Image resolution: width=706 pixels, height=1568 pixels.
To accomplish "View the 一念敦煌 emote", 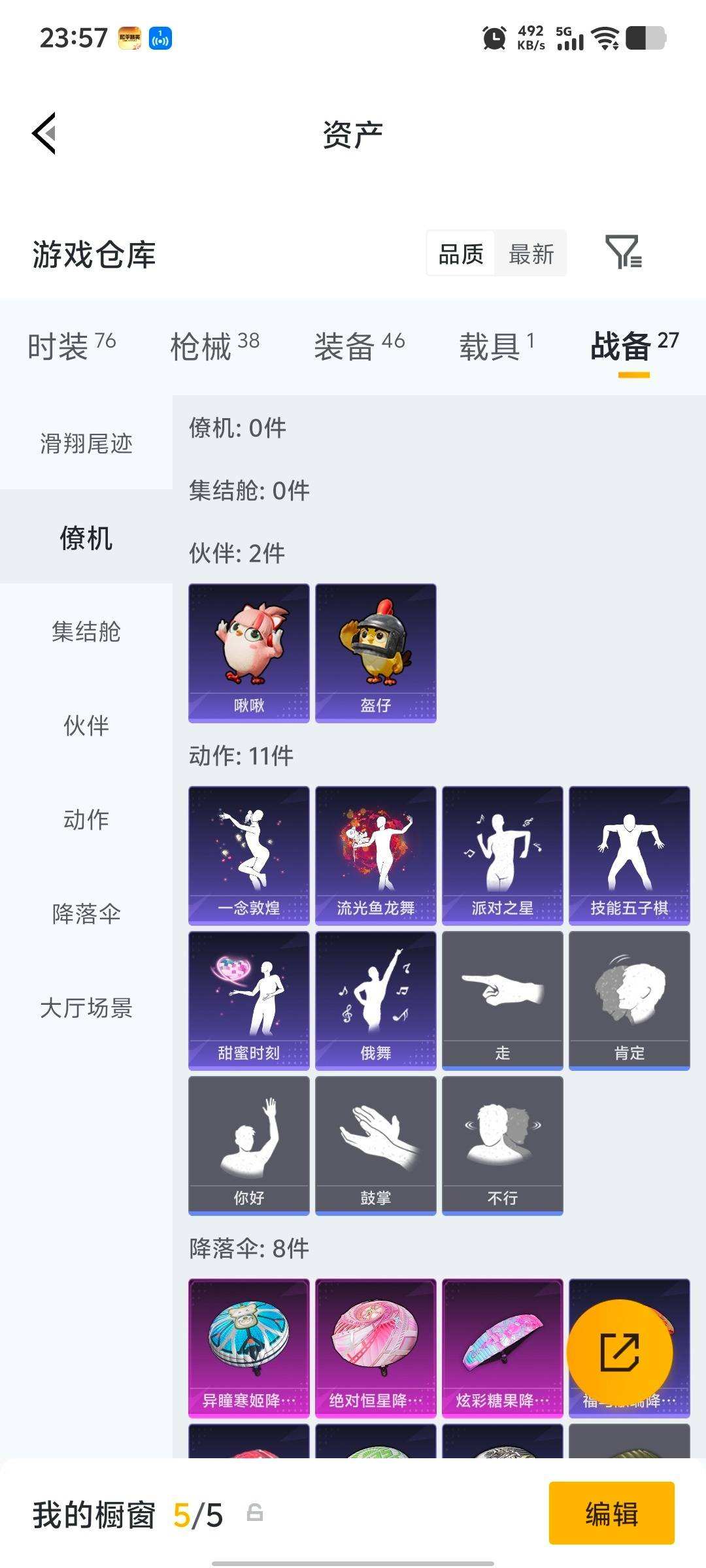I will click(248, 856).
